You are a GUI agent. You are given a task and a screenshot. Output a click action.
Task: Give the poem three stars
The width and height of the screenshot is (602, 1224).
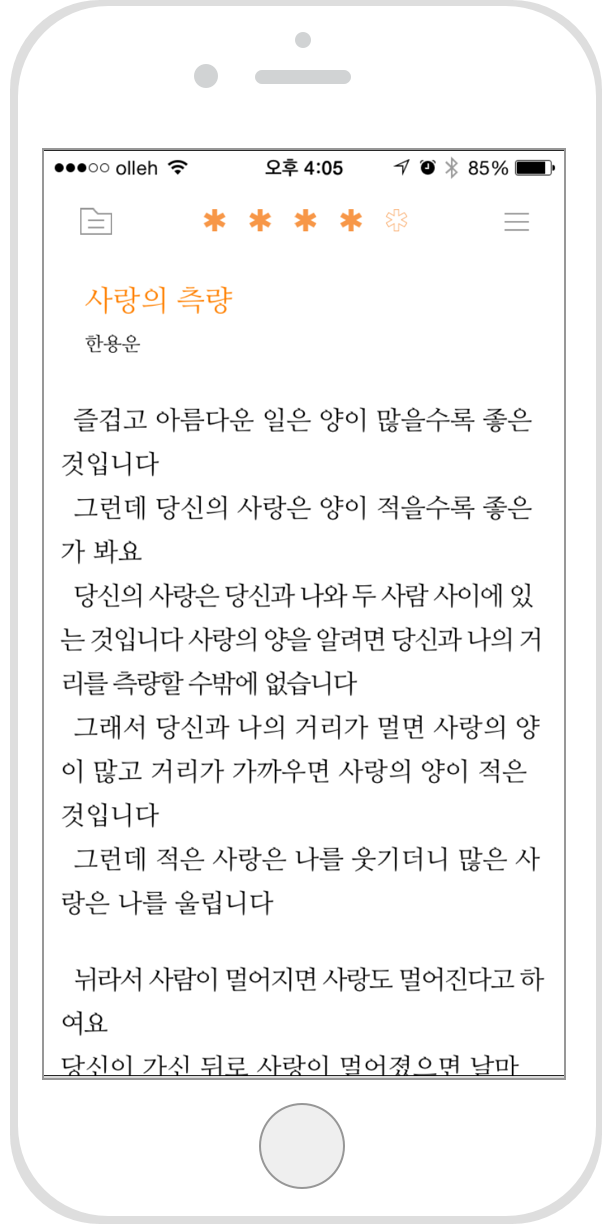click(x=305, y=221)
